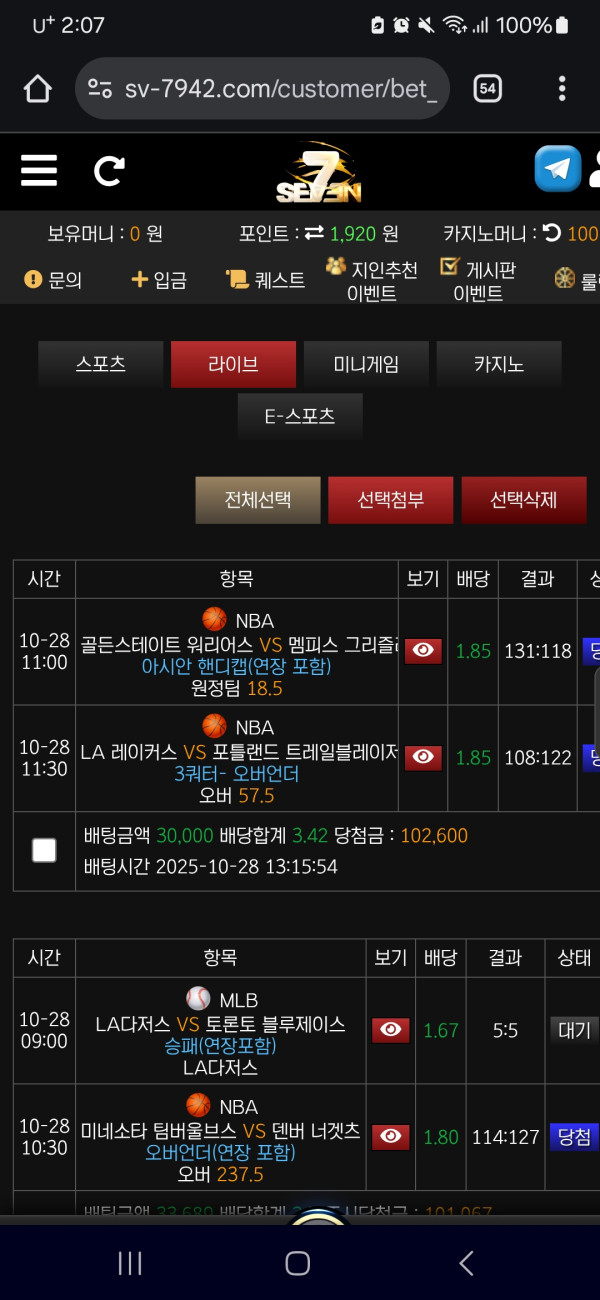Tap the browser address bar

[262, 89]
